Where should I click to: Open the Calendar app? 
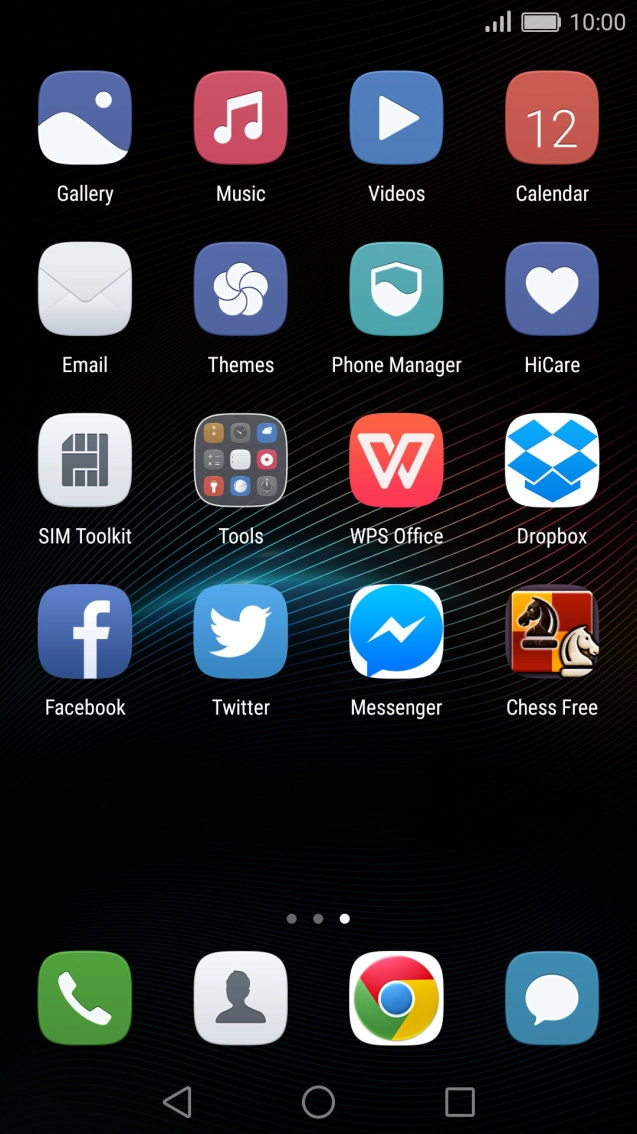click(x=552, y=118)
